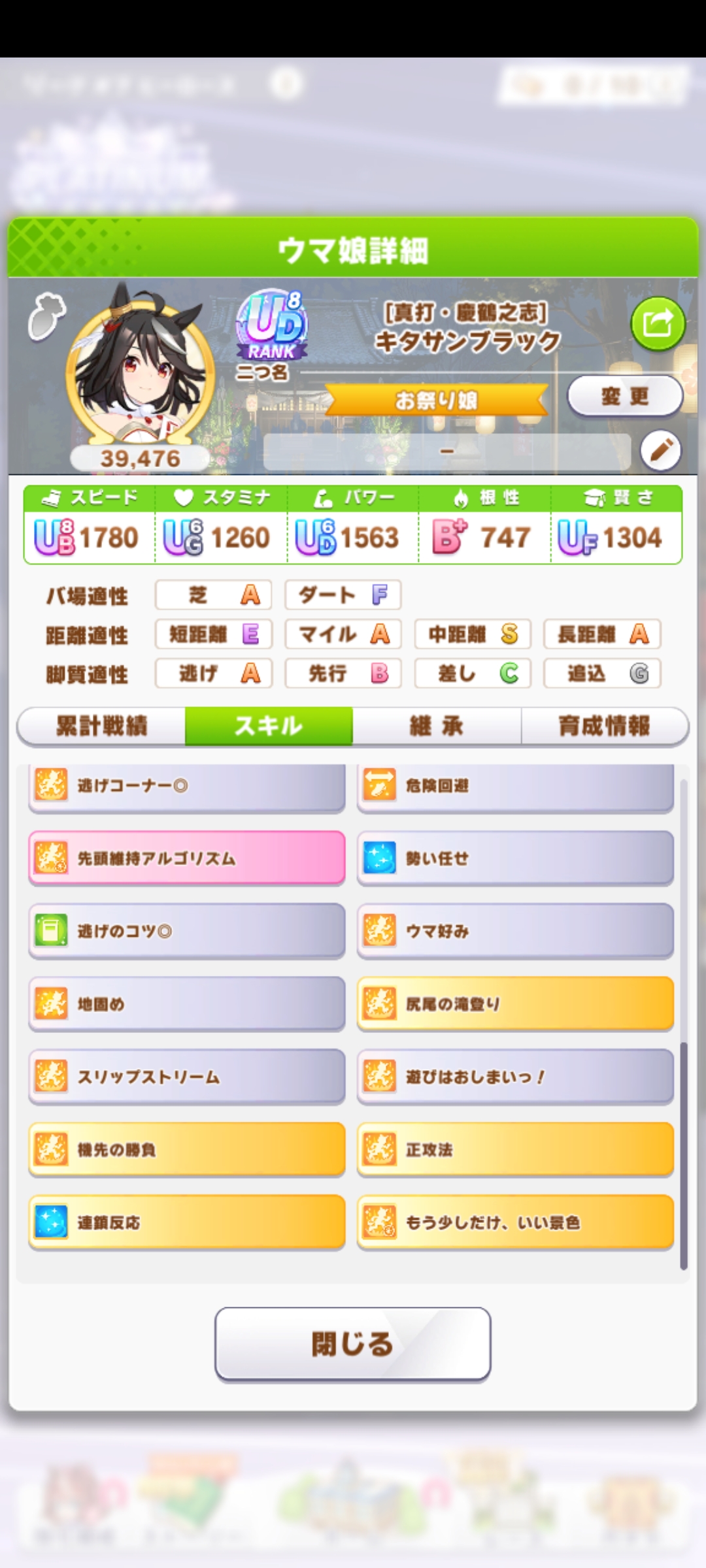Select the 正攻法 skill
Viewport: 706px width, 1568px height.
tap(515, 1149)
